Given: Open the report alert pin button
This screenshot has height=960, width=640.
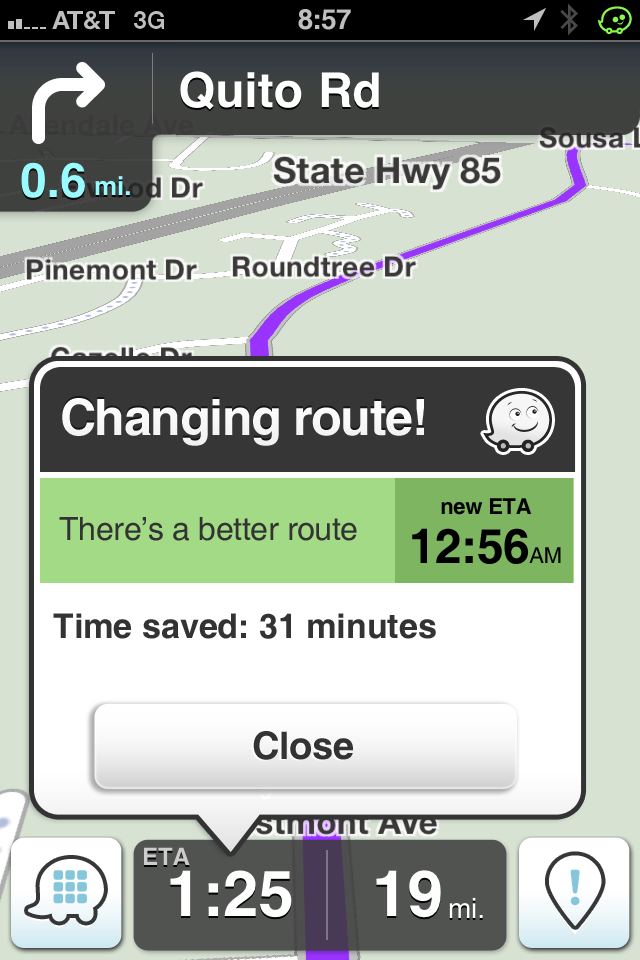Looking at the screenshot, I should 574,892.
